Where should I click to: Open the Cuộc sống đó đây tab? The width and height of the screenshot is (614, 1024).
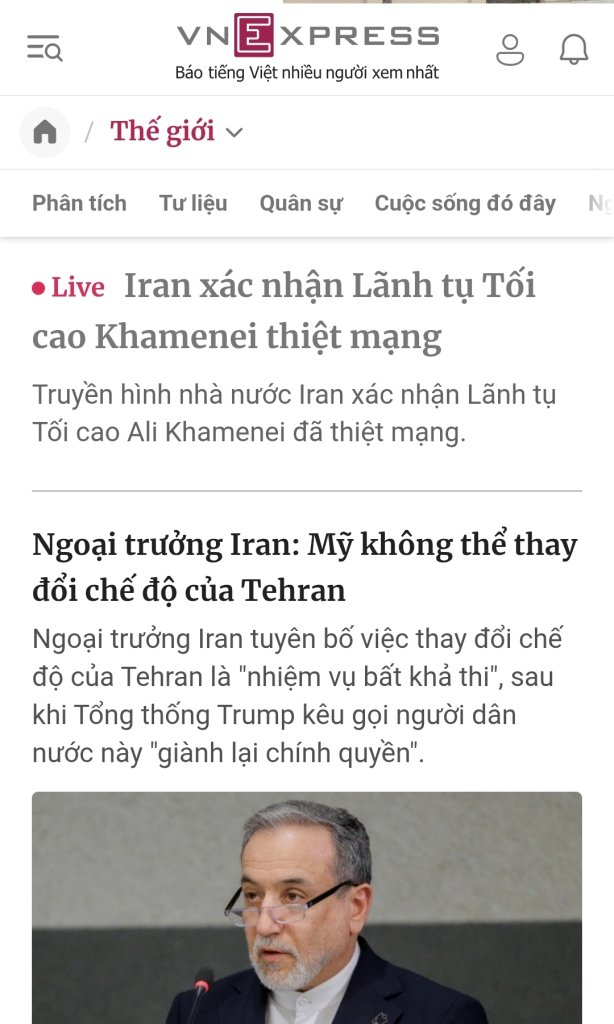click(465, 203)
